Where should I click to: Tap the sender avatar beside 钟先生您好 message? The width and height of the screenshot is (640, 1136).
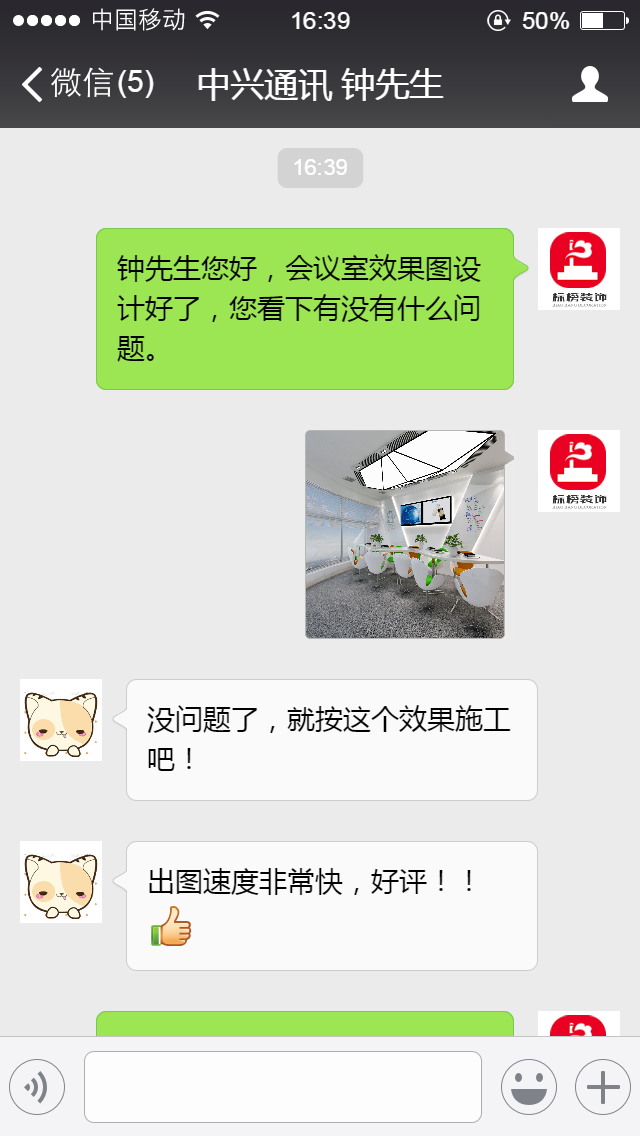tap(578, 269)
